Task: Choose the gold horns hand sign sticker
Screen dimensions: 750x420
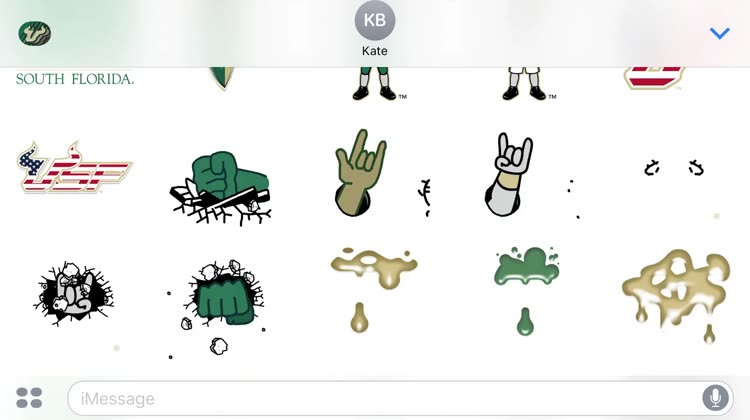Action: coord(359,173)
